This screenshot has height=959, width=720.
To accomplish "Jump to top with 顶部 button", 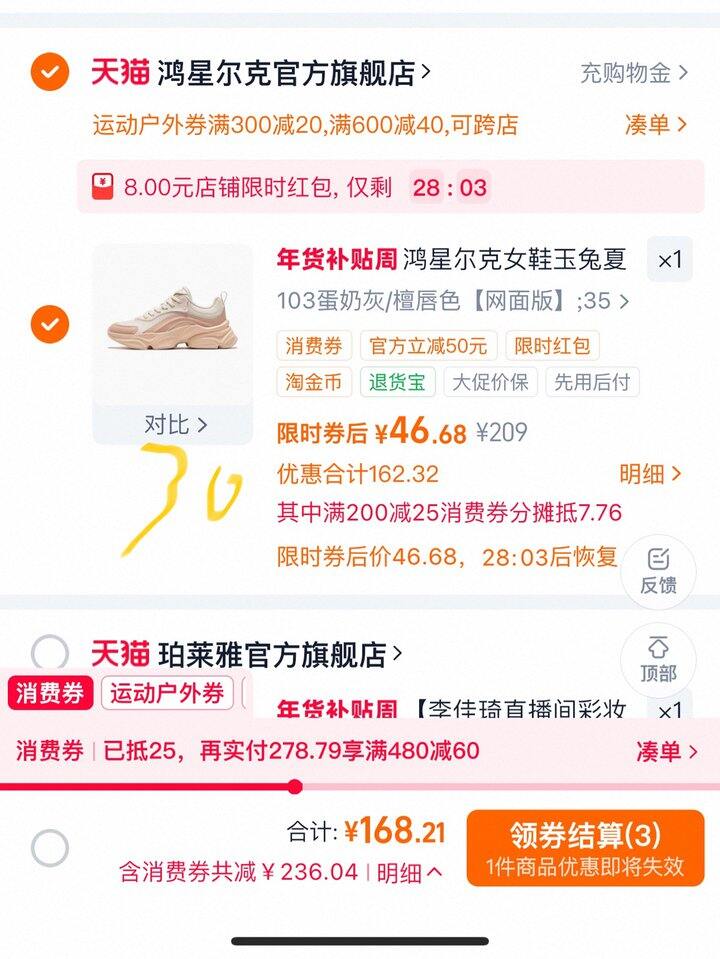I will point(658,660).
